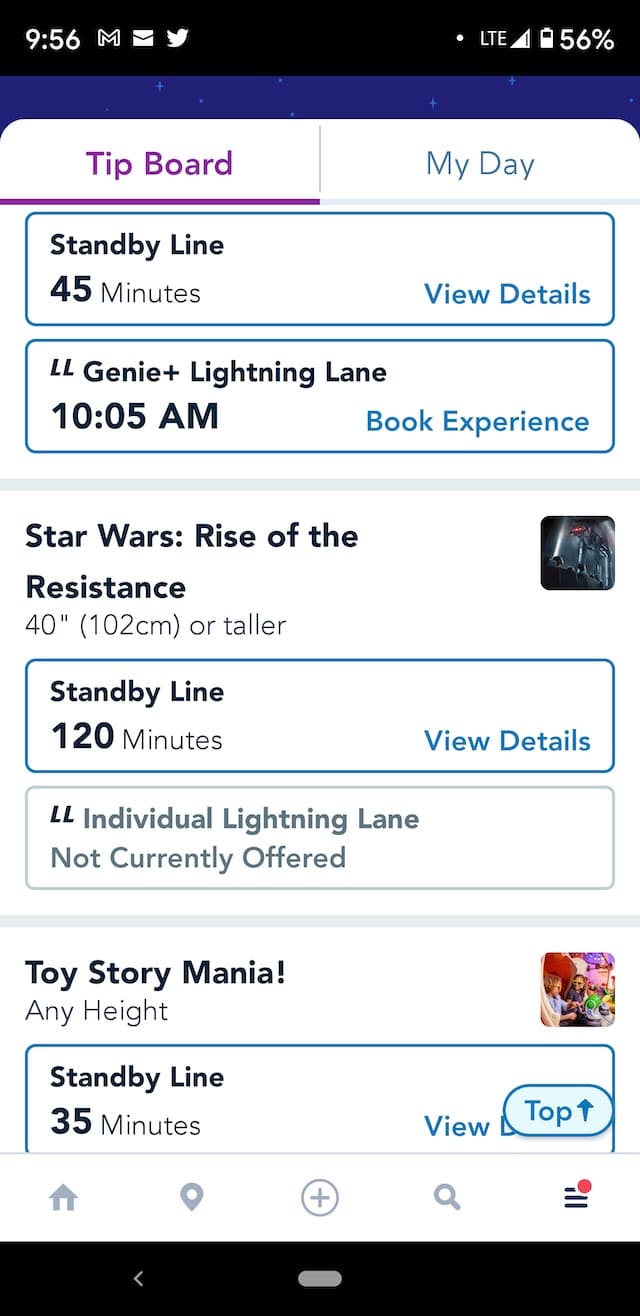The image size is (640, 1316).
Task: Open the map location pin tab
Action: [x=191, y=1197]
